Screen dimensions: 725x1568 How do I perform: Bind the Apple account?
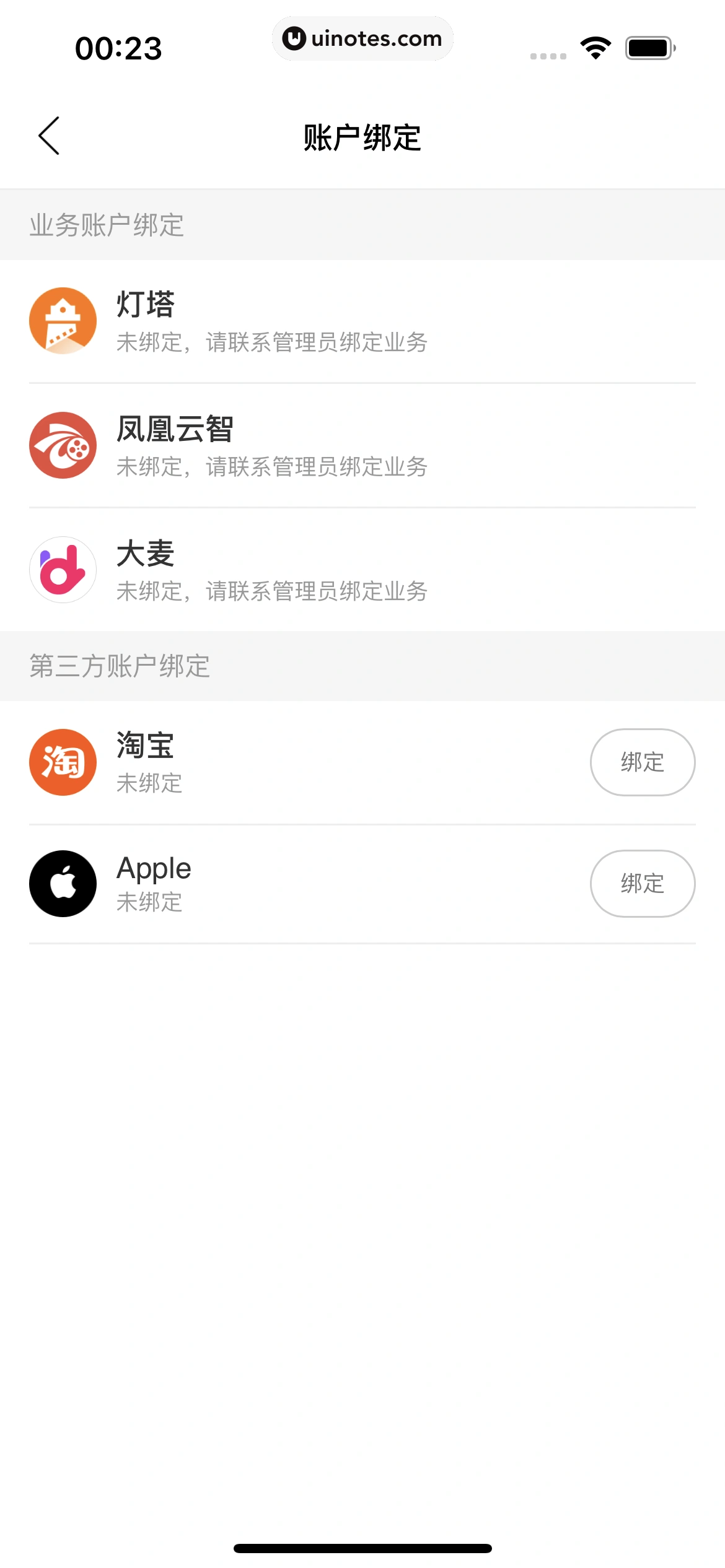point(642,883)
